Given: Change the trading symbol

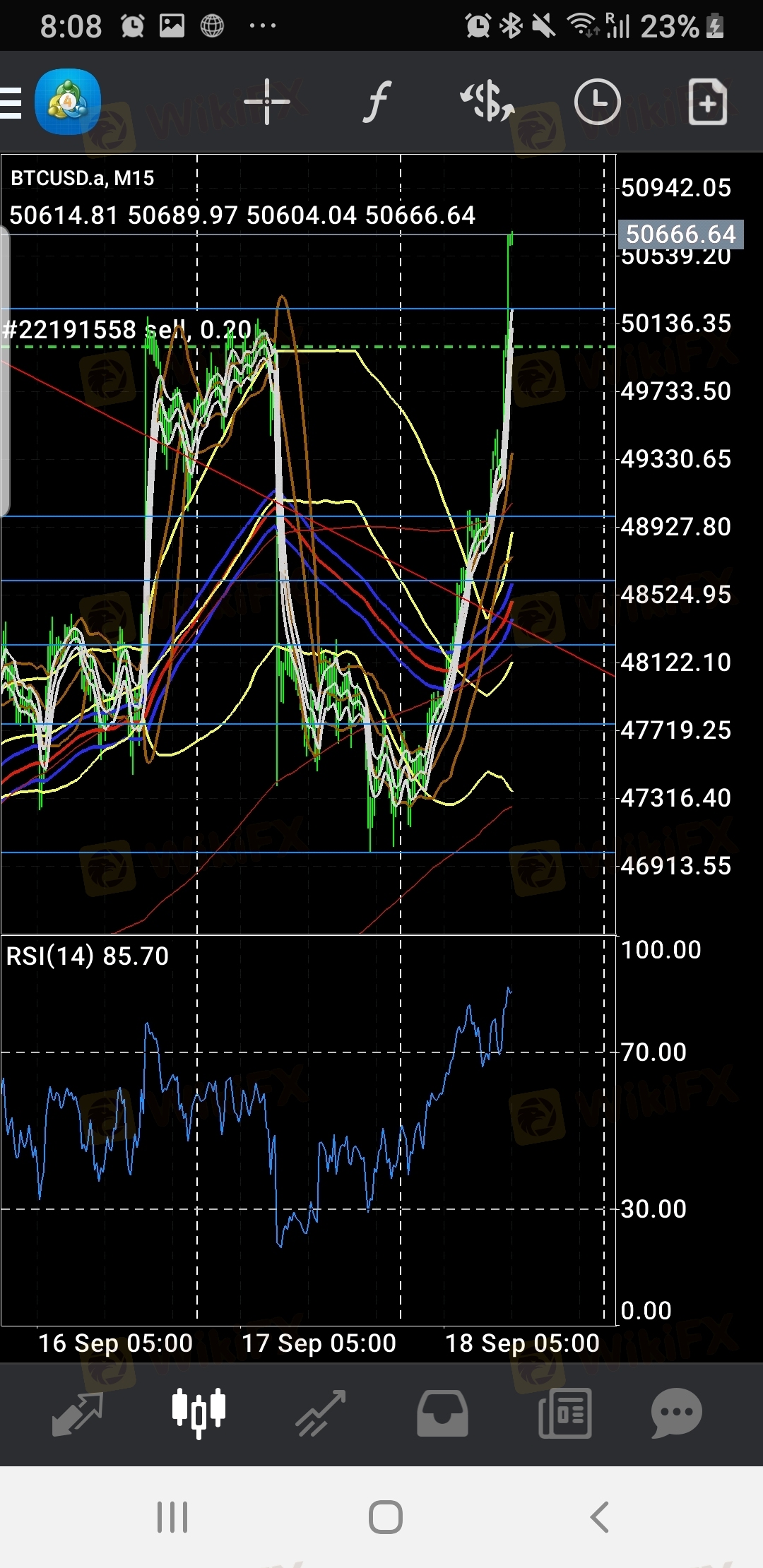Looking at the screenshot, I should click(487, 102).
